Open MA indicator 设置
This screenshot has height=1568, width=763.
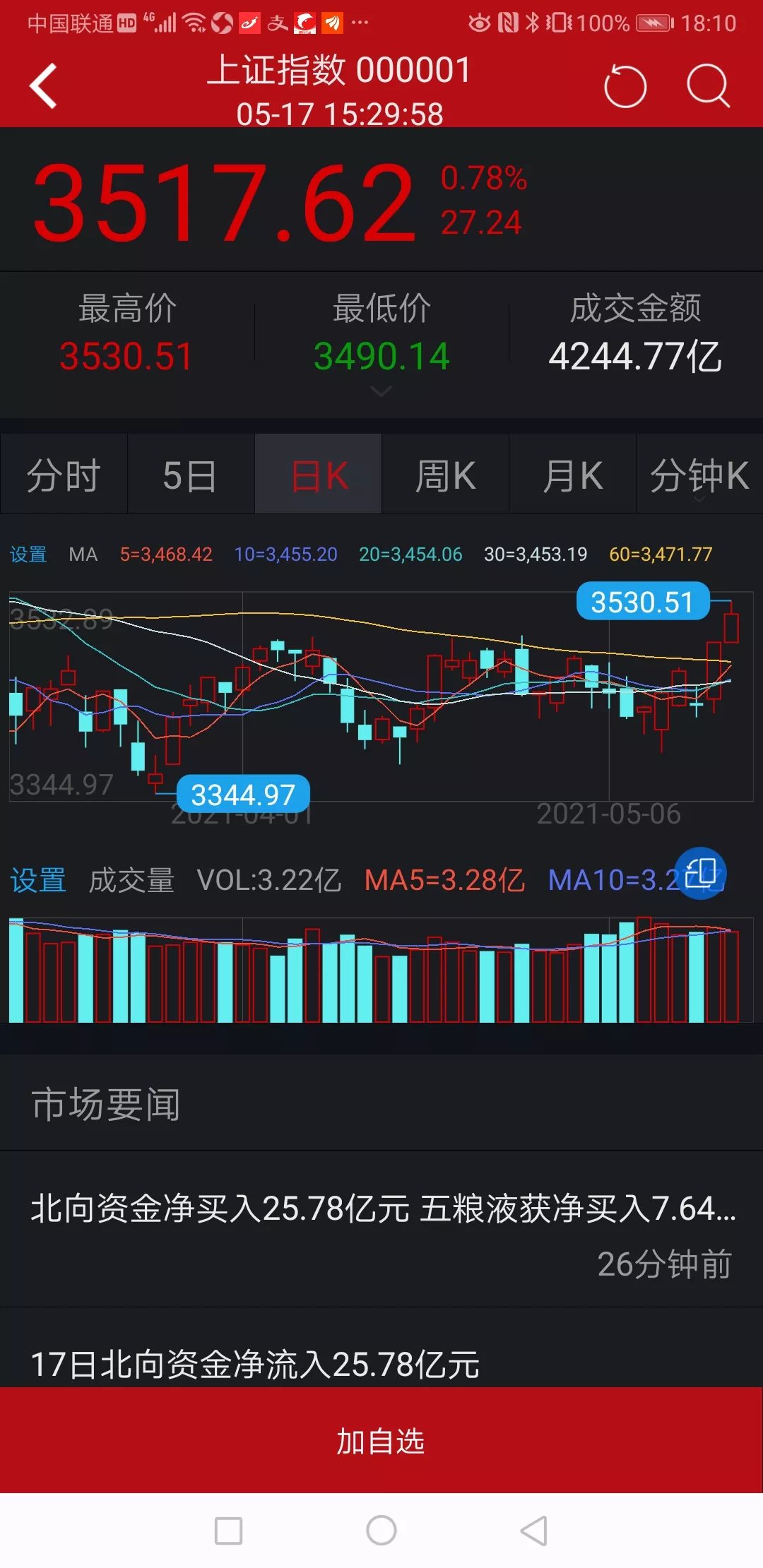pos(28,554)
